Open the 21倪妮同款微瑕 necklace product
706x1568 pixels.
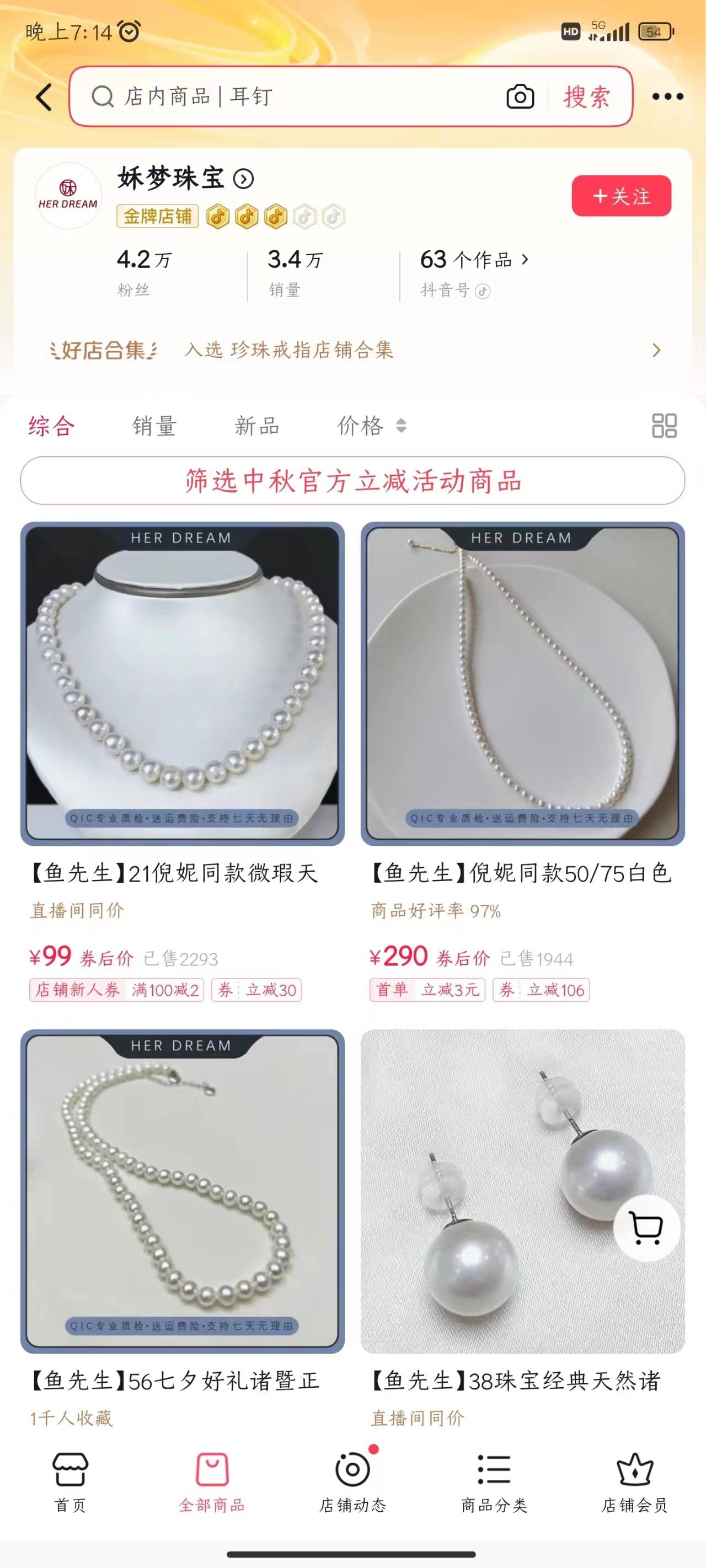click(182, 684)
